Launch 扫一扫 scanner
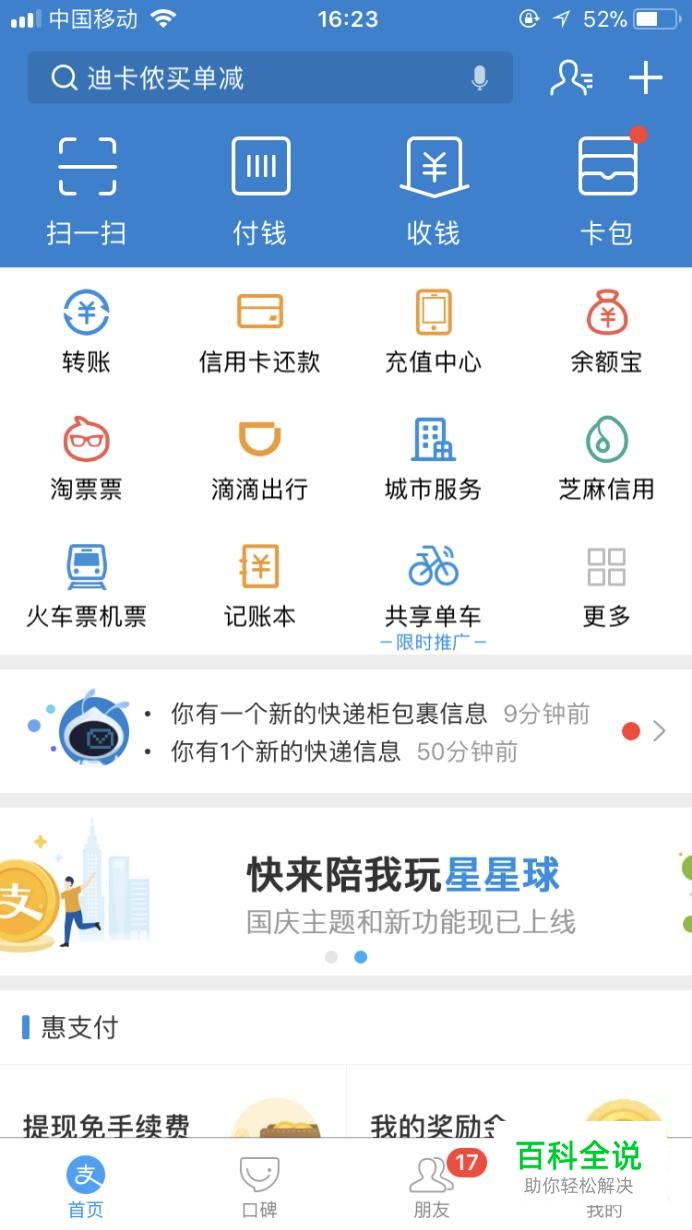692x1230 pixels. click(x=87, y=190)
